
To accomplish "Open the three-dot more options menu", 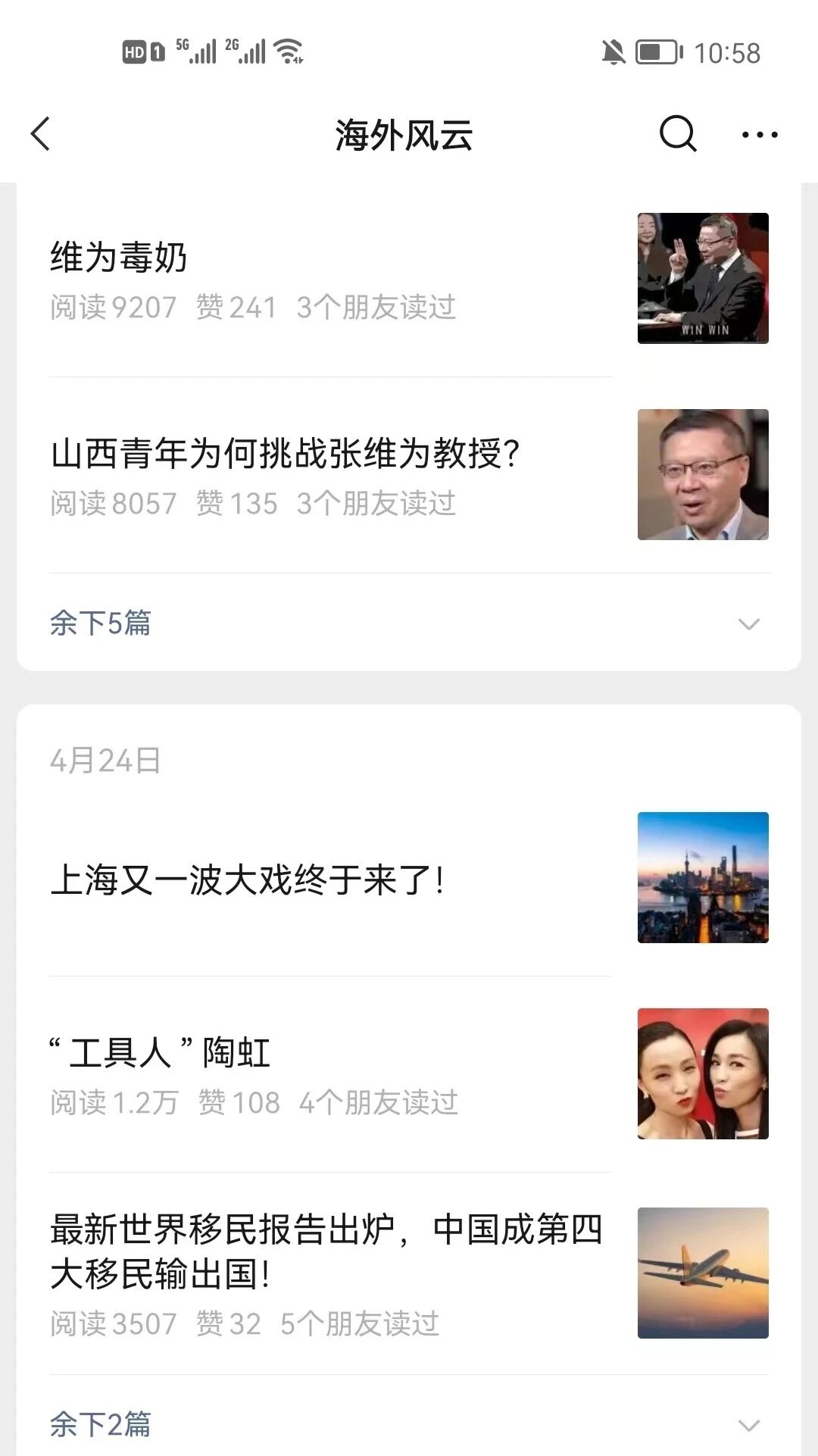I will [x=759, y=135].
